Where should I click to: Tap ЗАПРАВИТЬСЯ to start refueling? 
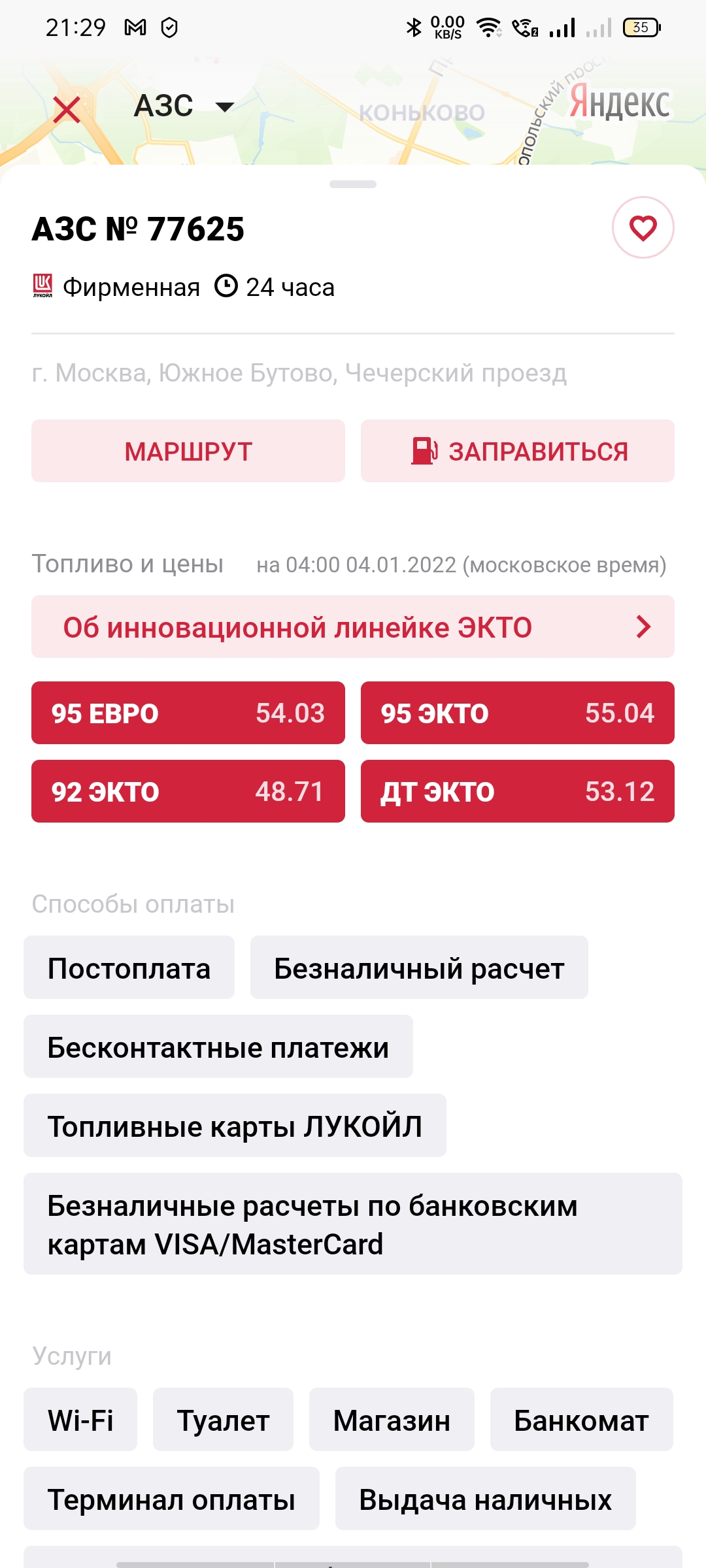pyautogui.click(x=518, y=451)
